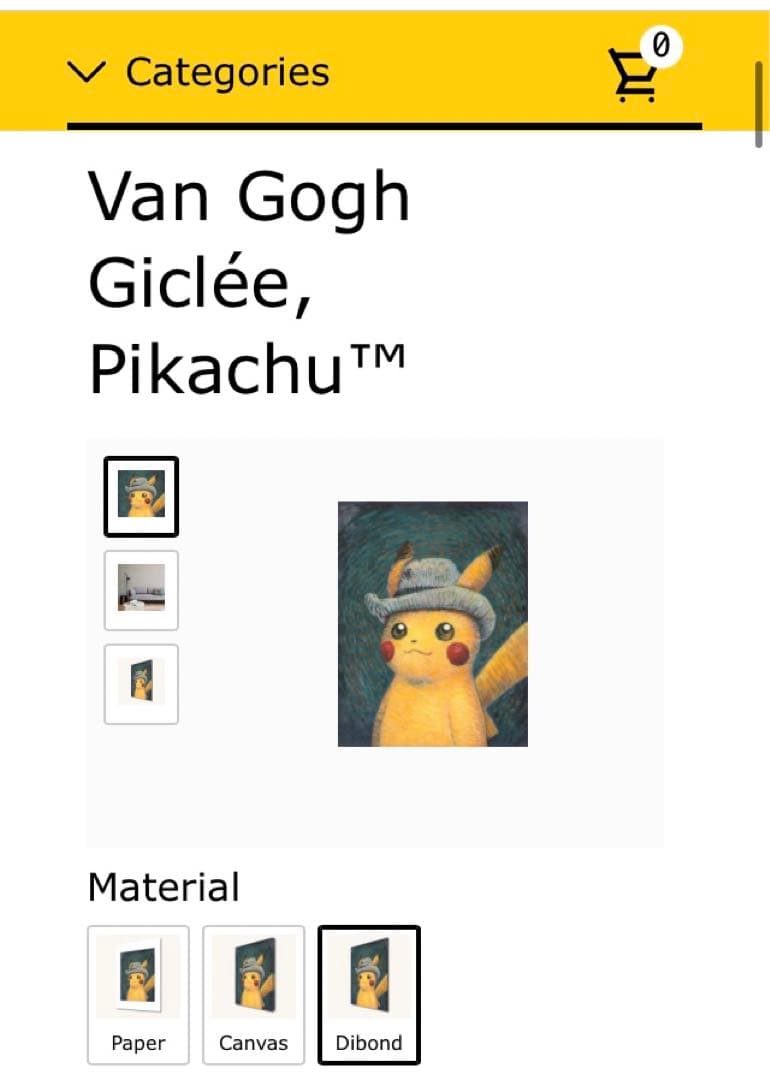Choose Paper as the material
Image resolution: width=770 pixels, height=1080 pixels.
(138, 994)
